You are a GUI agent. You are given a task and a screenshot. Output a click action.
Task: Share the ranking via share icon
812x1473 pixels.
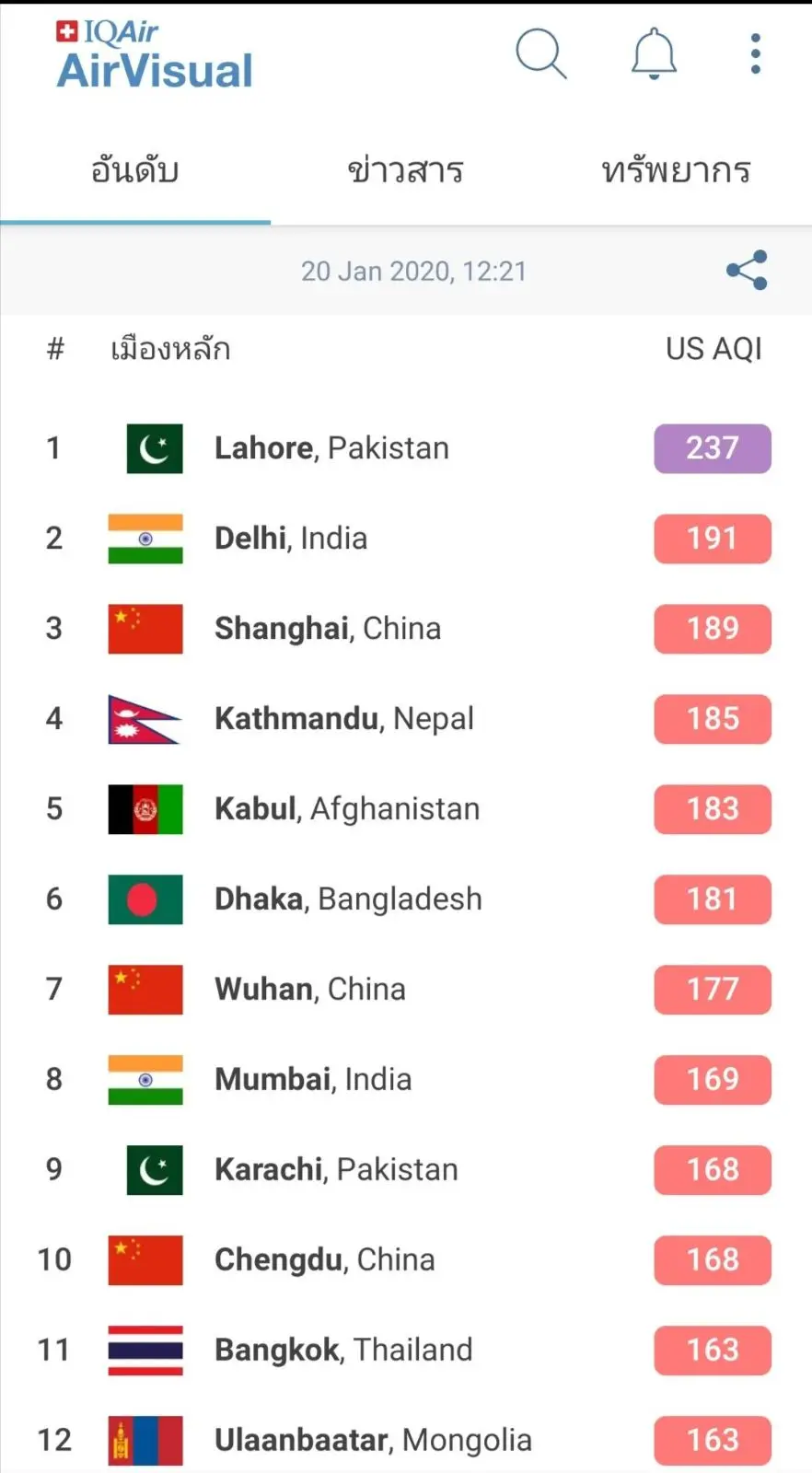(747, 271)
